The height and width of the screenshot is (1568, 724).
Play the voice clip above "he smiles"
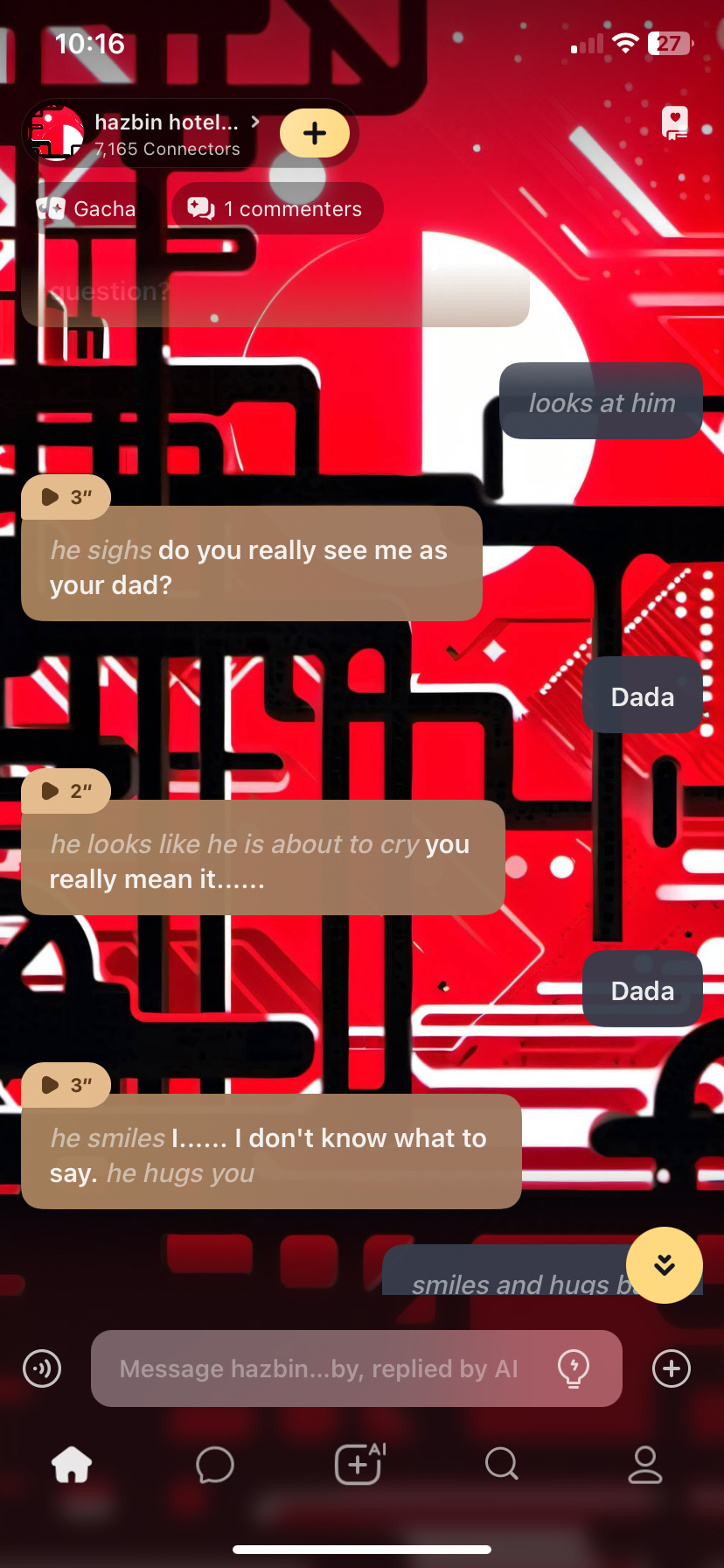point(66,1085)
